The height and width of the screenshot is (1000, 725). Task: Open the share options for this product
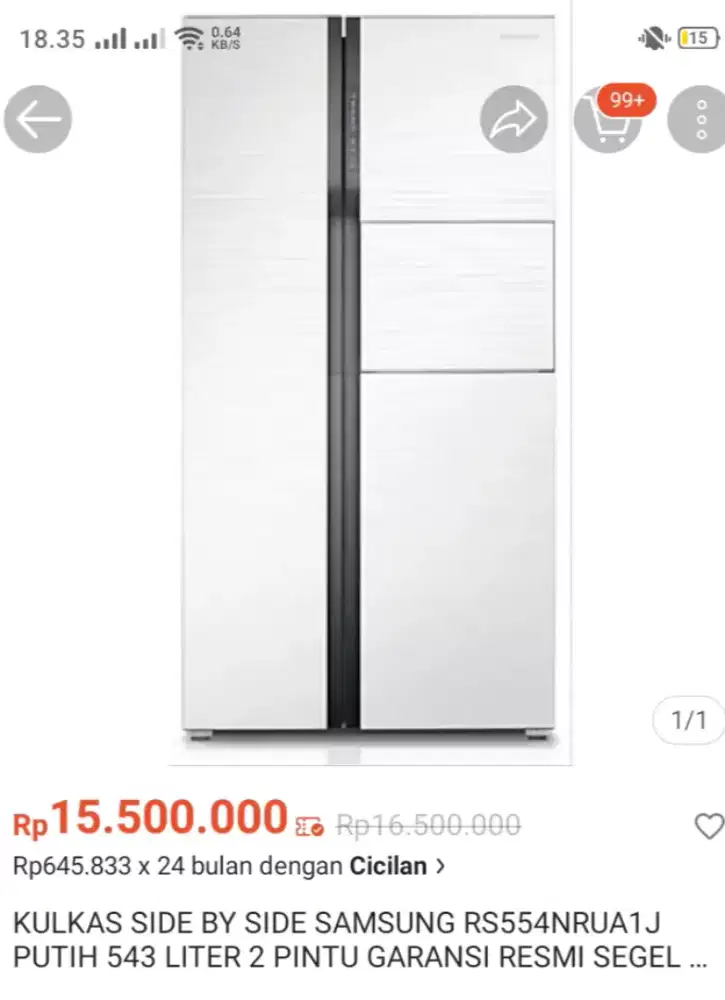tap(513, 118)
